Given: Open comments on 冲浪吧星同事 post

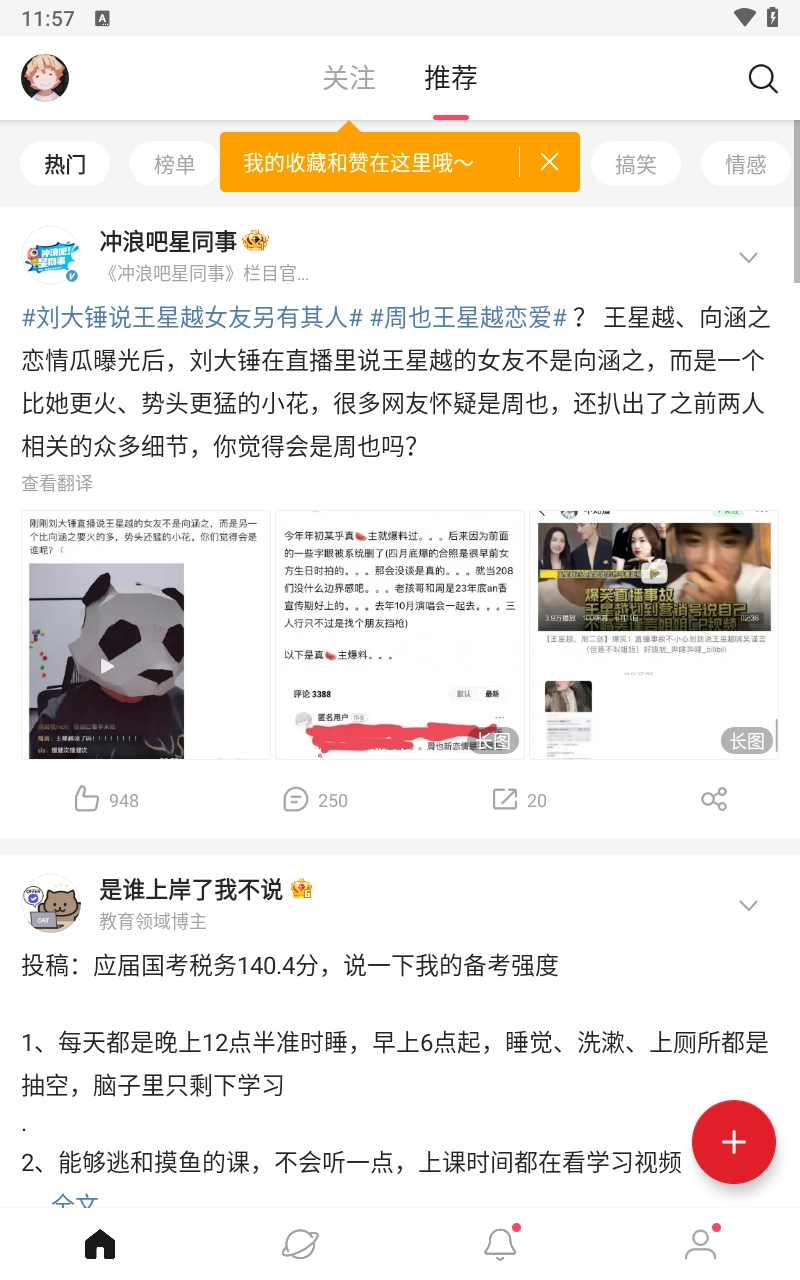Looking at the screenshot, I should coord(315,799).
